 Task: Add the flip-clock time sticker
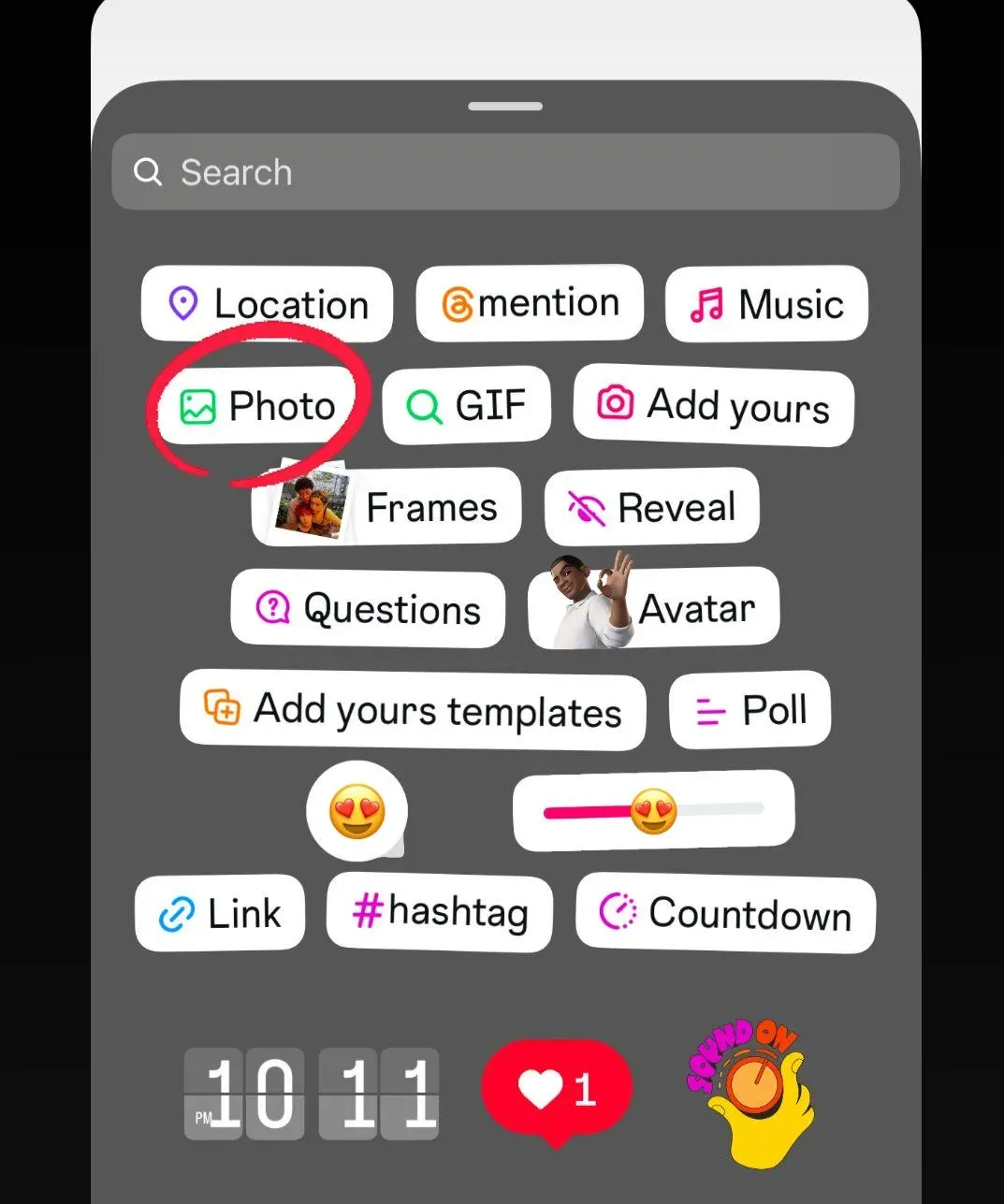[312, 1093]
